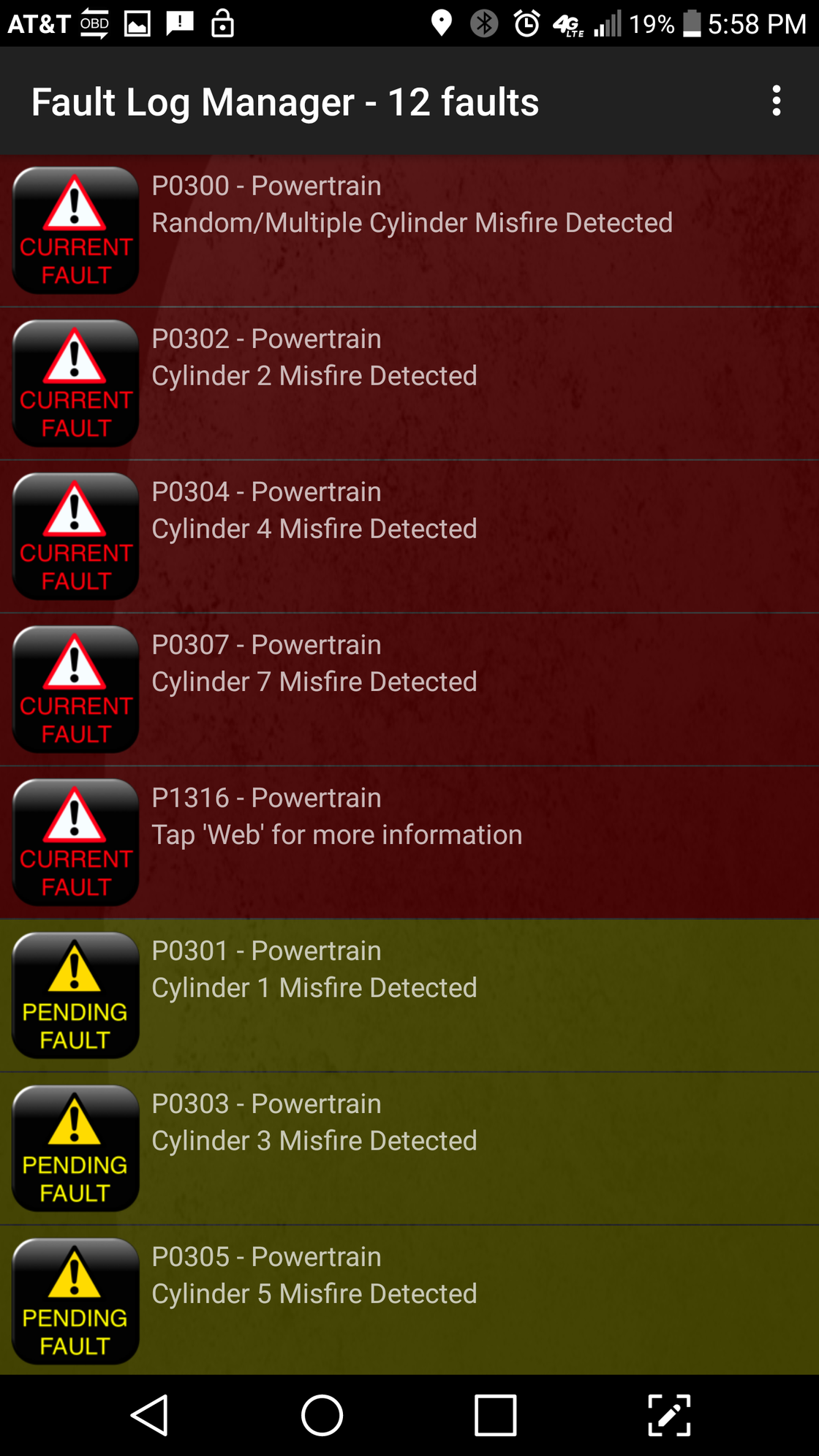View details for P0304 Cylinder 4 misfire
Viewport: 819px width, 1456px height.
click(409, 537)
